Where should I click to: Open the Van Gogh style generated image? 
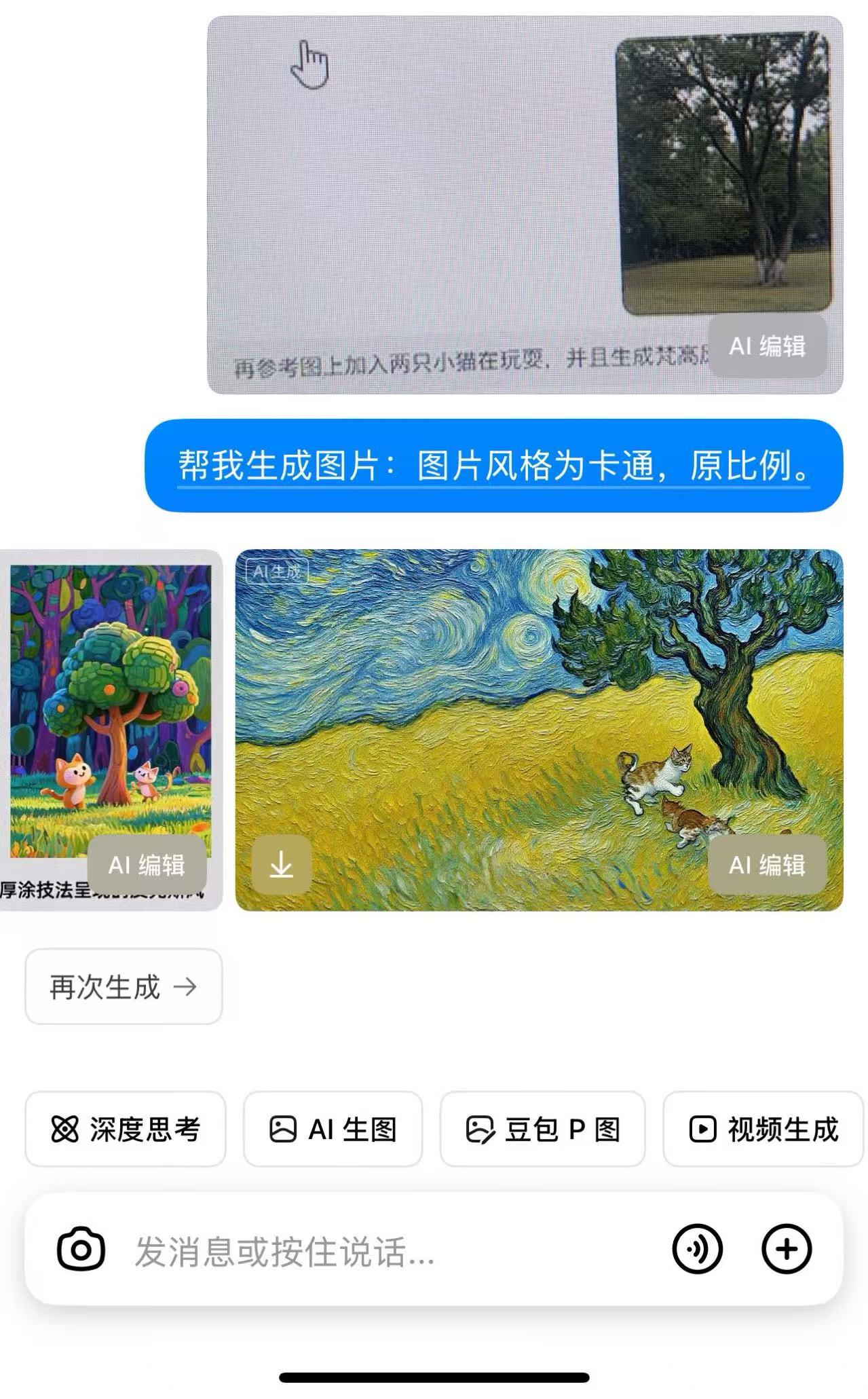pos(539,730)
